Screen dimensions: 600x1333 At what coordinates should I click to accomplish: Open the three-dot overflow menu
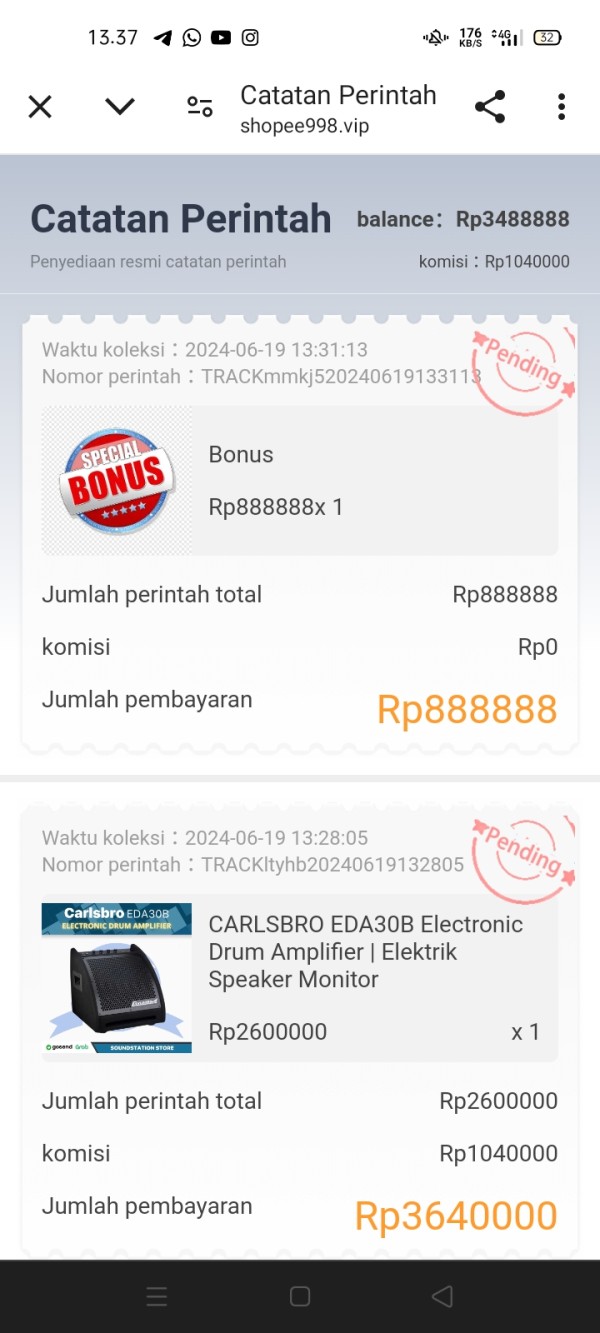[561, 107]
